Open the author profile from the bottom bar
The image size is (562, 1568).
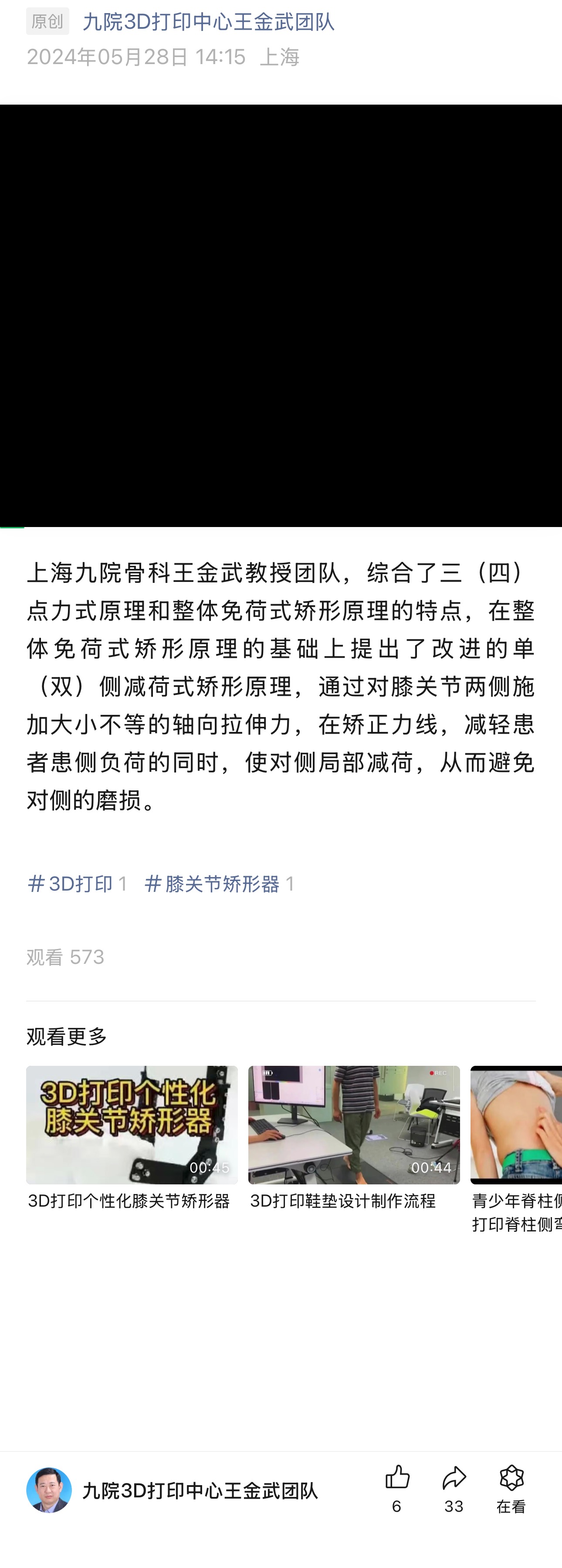click(x=49, y=1490)
